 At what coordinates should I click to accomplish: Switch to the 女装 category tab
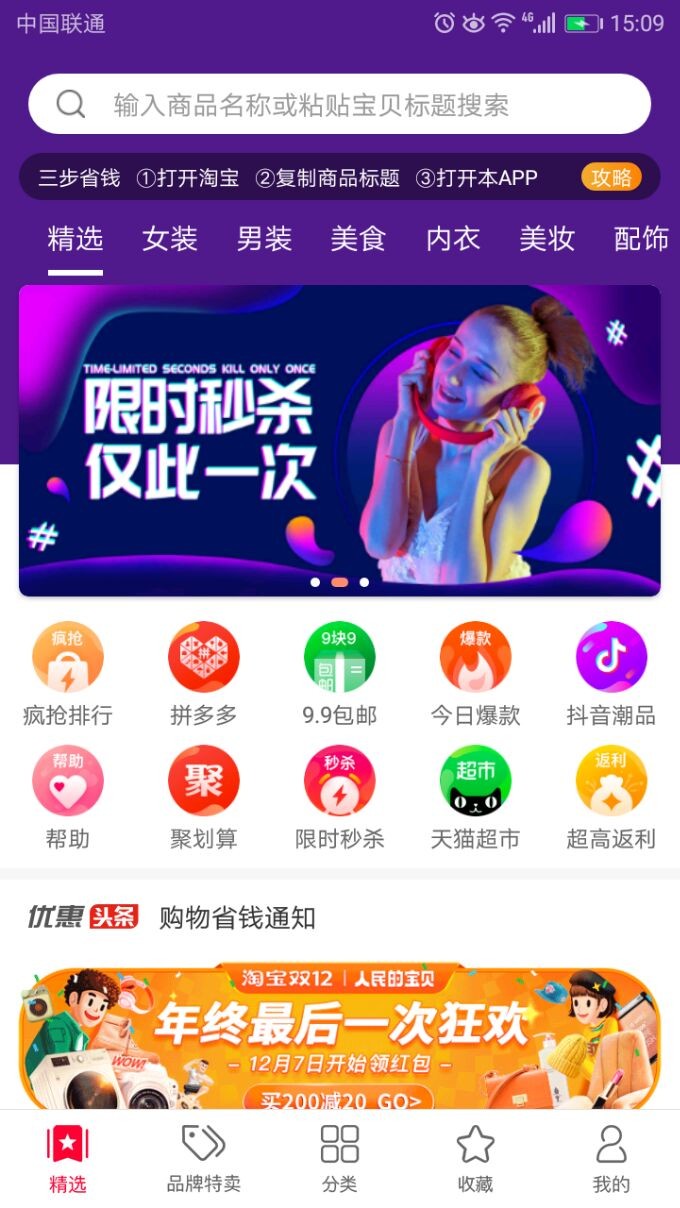click(x=169, y=239)
